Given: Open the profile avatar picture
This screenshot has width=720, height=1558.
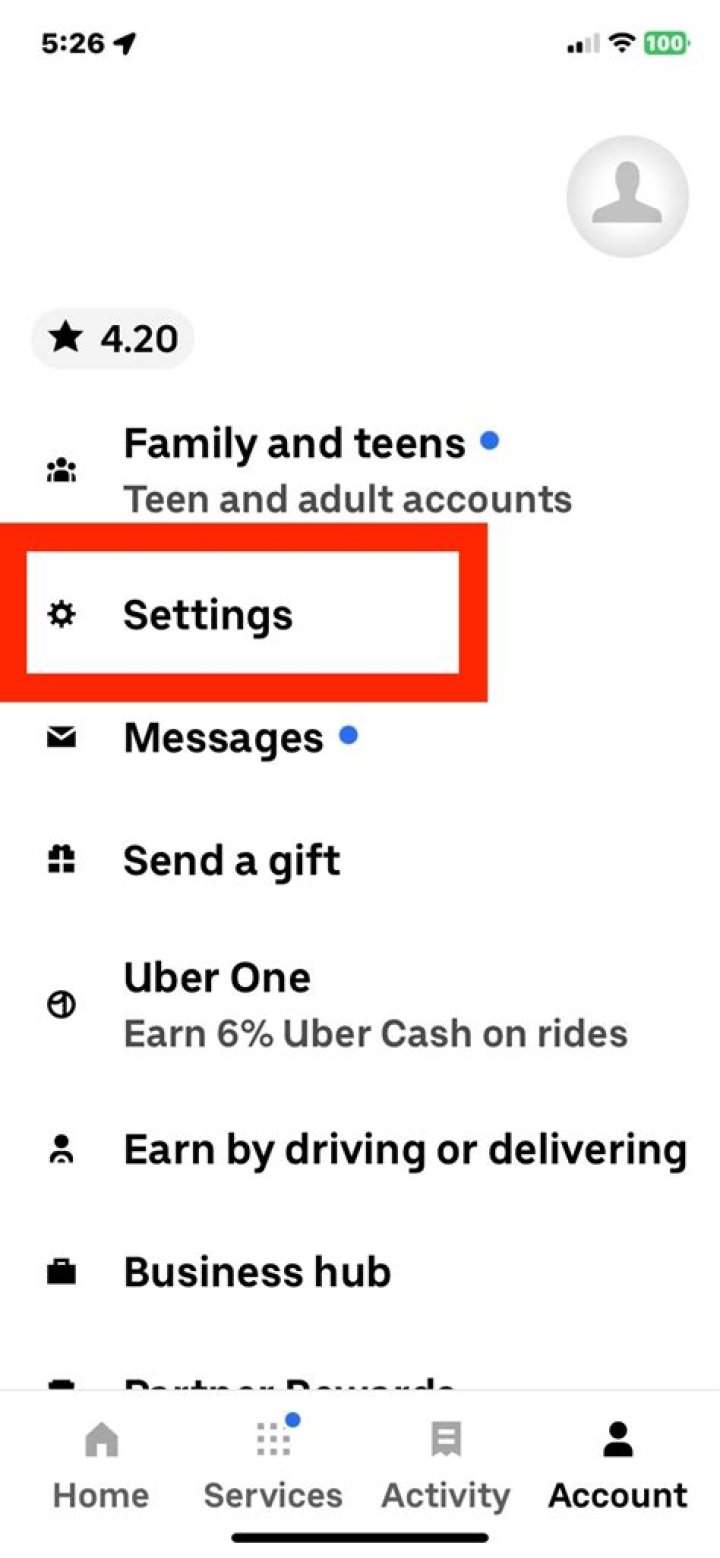Looking at the screenshot, I should point(627,196).
